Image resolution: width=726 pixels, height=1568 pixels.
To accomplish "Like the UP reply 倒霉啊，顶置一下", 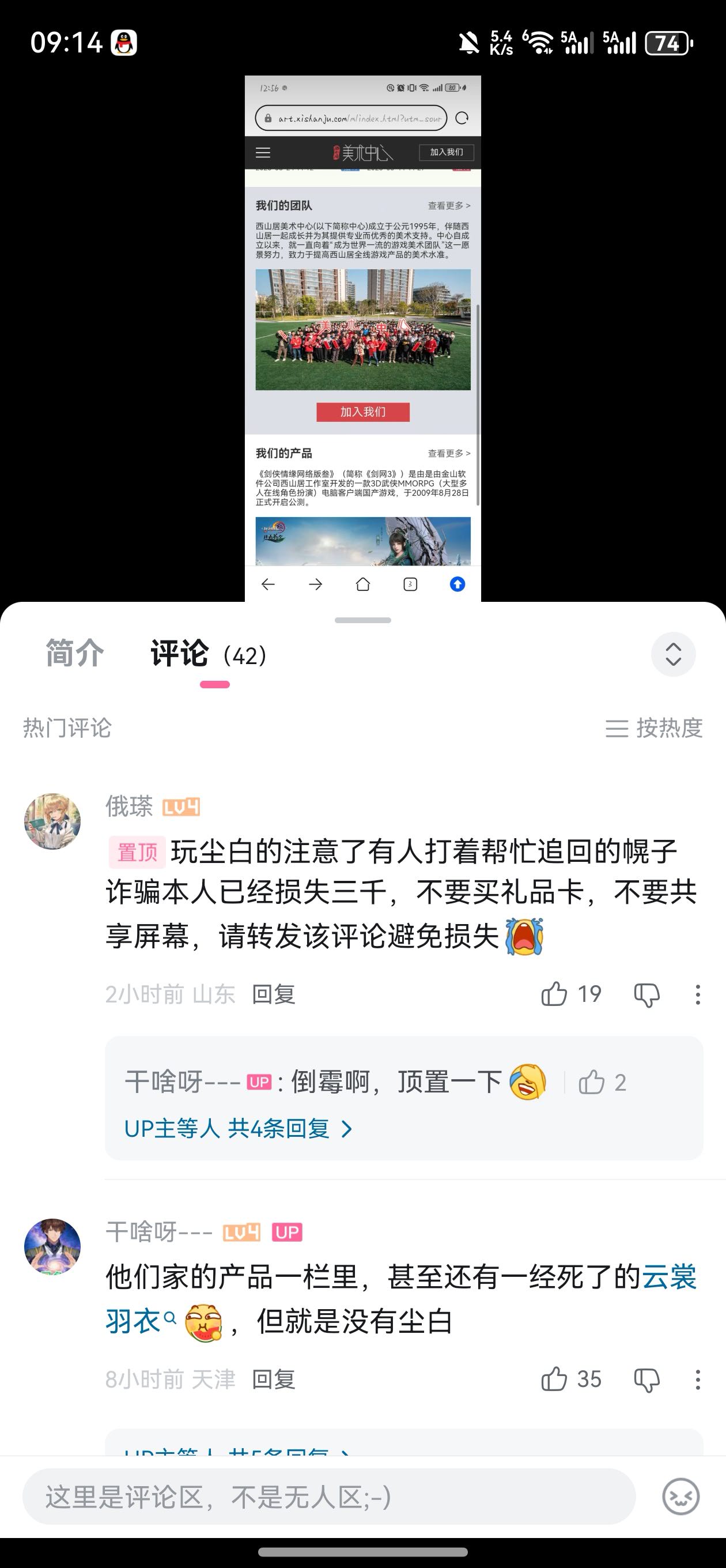I will click(x=592, y=1083).
